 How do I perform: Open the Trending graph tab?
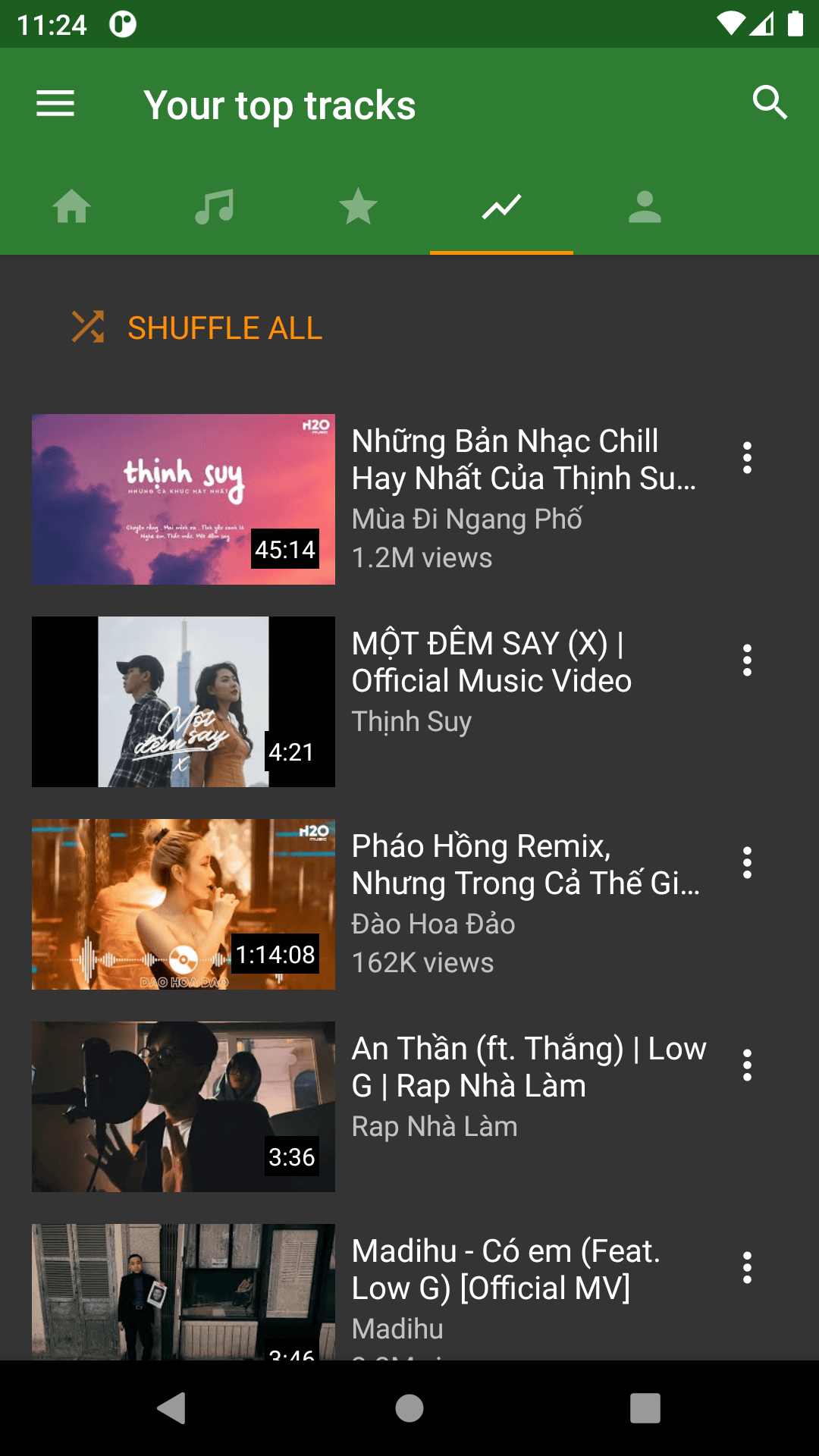(x=500, y=206)
